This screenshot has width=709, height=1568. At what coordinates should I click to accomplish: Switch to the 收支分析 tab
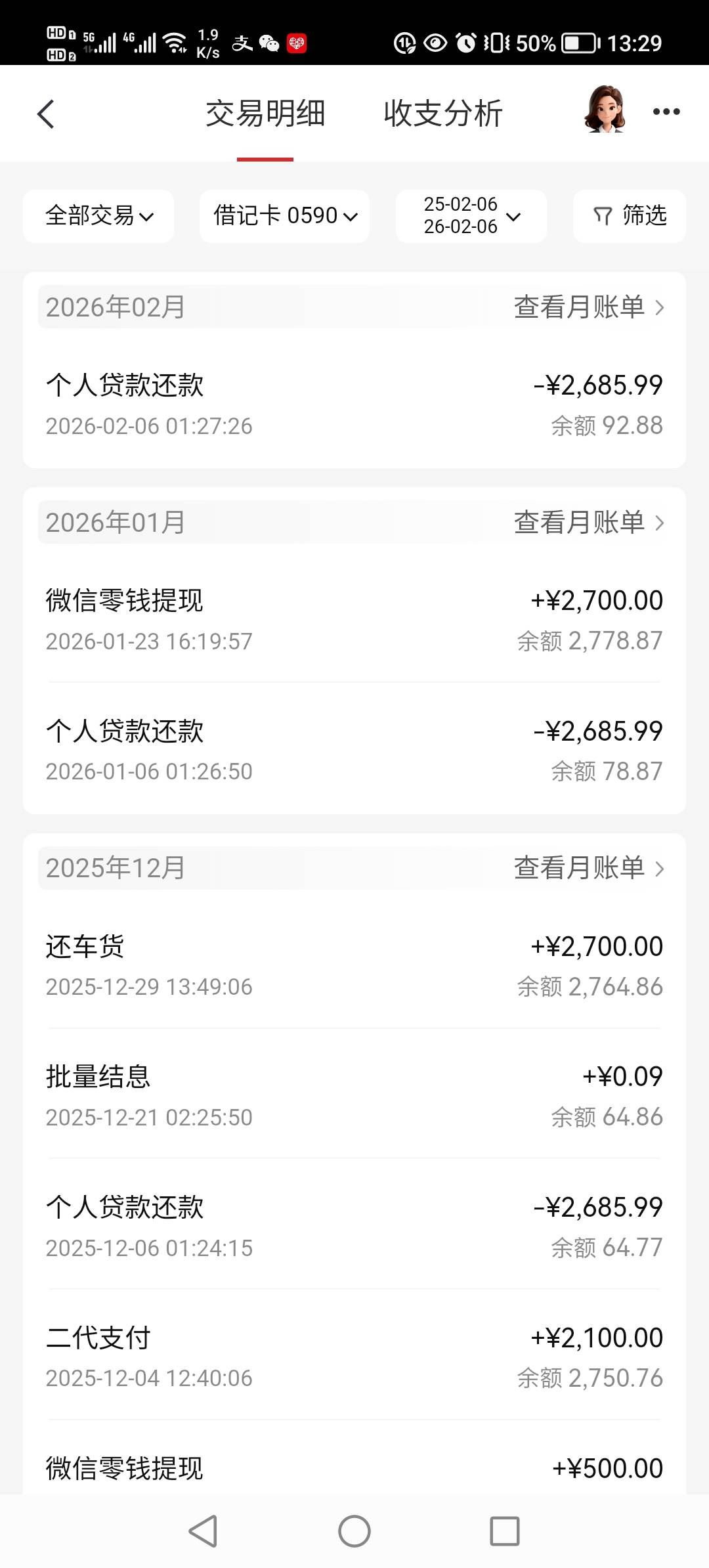[443, 114]
